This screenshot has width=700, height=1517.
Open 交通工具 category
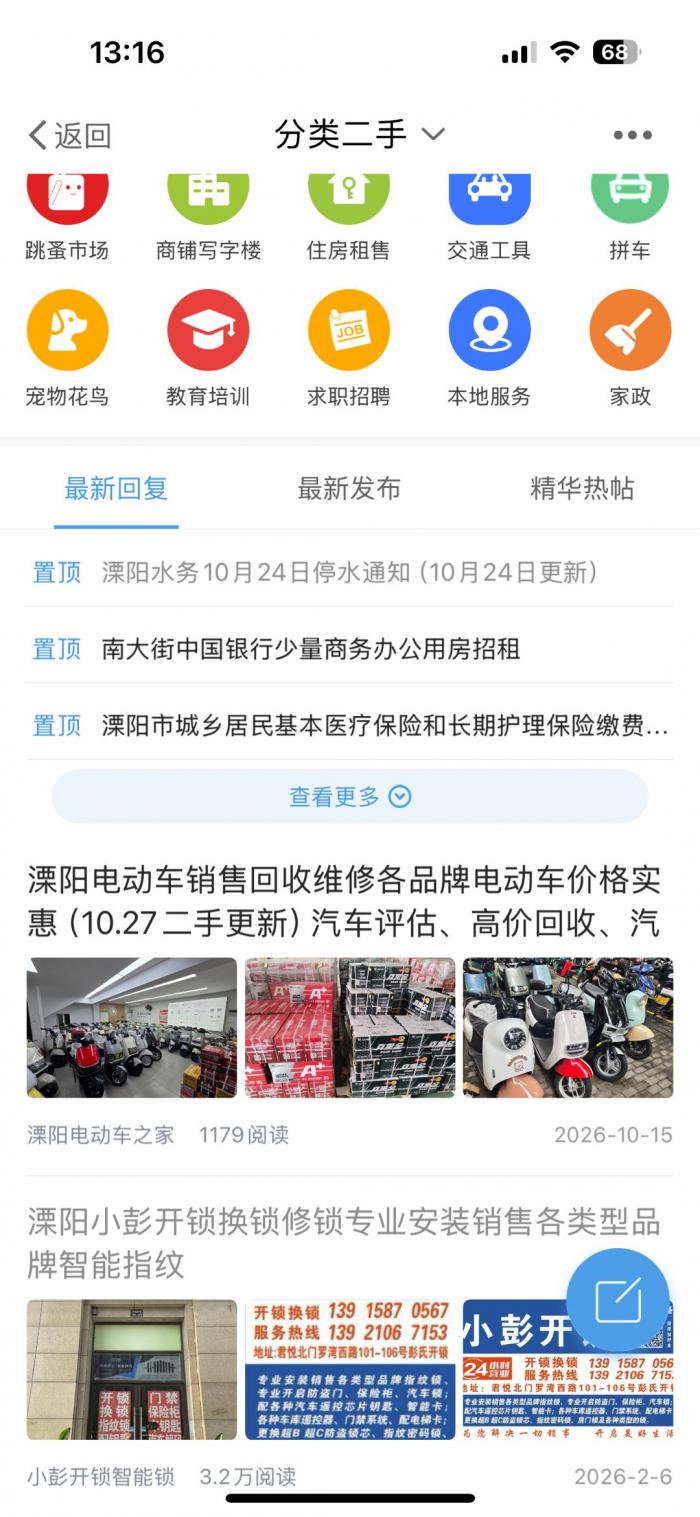pyautogui.click(x=489, y=215)
